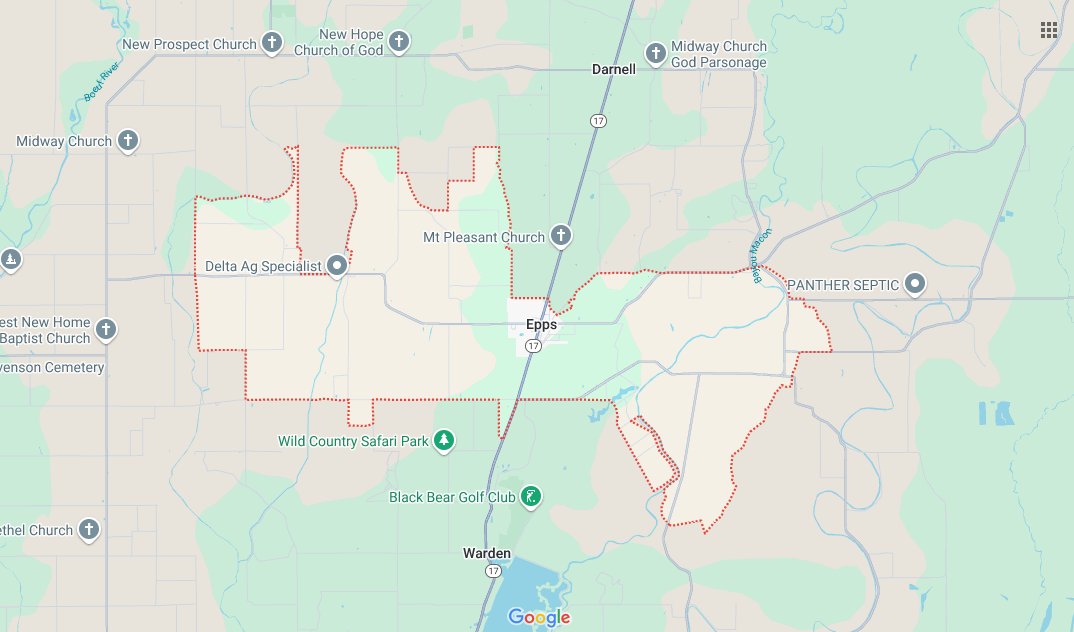Screen dimensions: 1074x632
Task: View the Delta Ag Specialist place marker
Action: point(337,266)
